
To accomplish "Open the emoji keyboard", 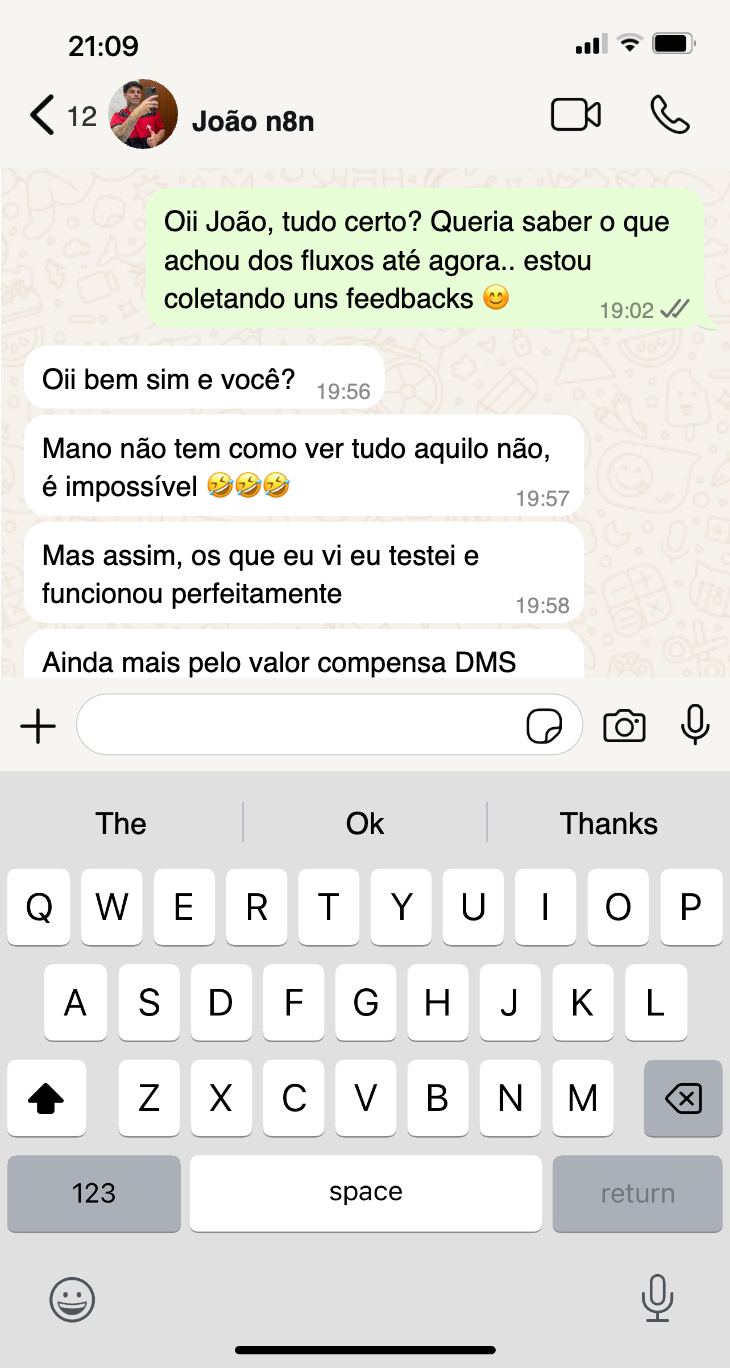I will coord(72,1300).
